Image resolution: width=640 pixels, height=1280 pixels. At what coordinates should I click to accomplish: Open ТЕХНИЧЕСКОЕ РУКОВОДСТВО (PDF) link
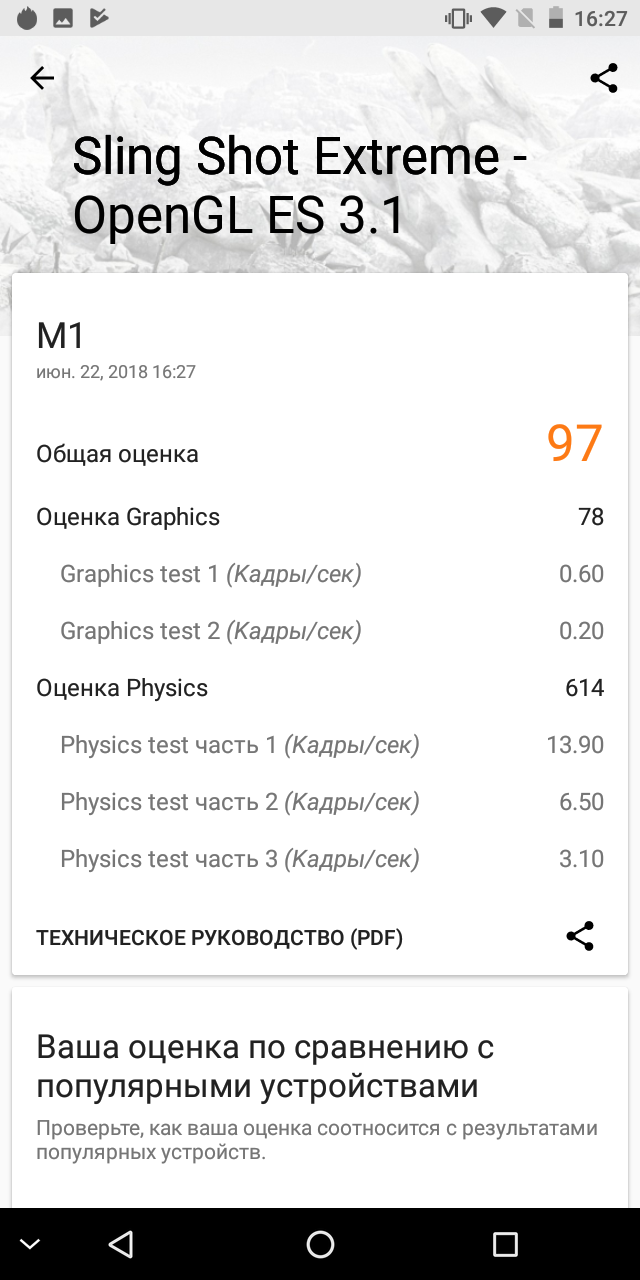pyautogui.click(x=219, y=937)
